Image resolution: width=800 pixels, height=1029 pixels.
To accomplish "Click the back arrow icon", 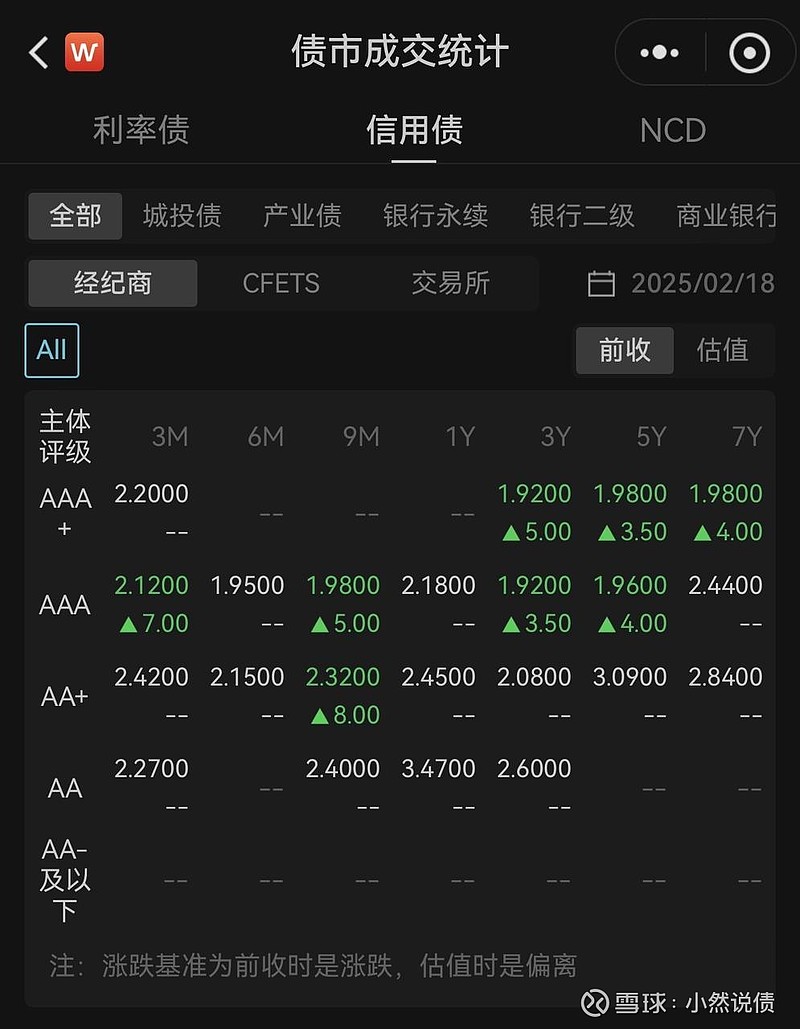I will [x=37, y=52].
